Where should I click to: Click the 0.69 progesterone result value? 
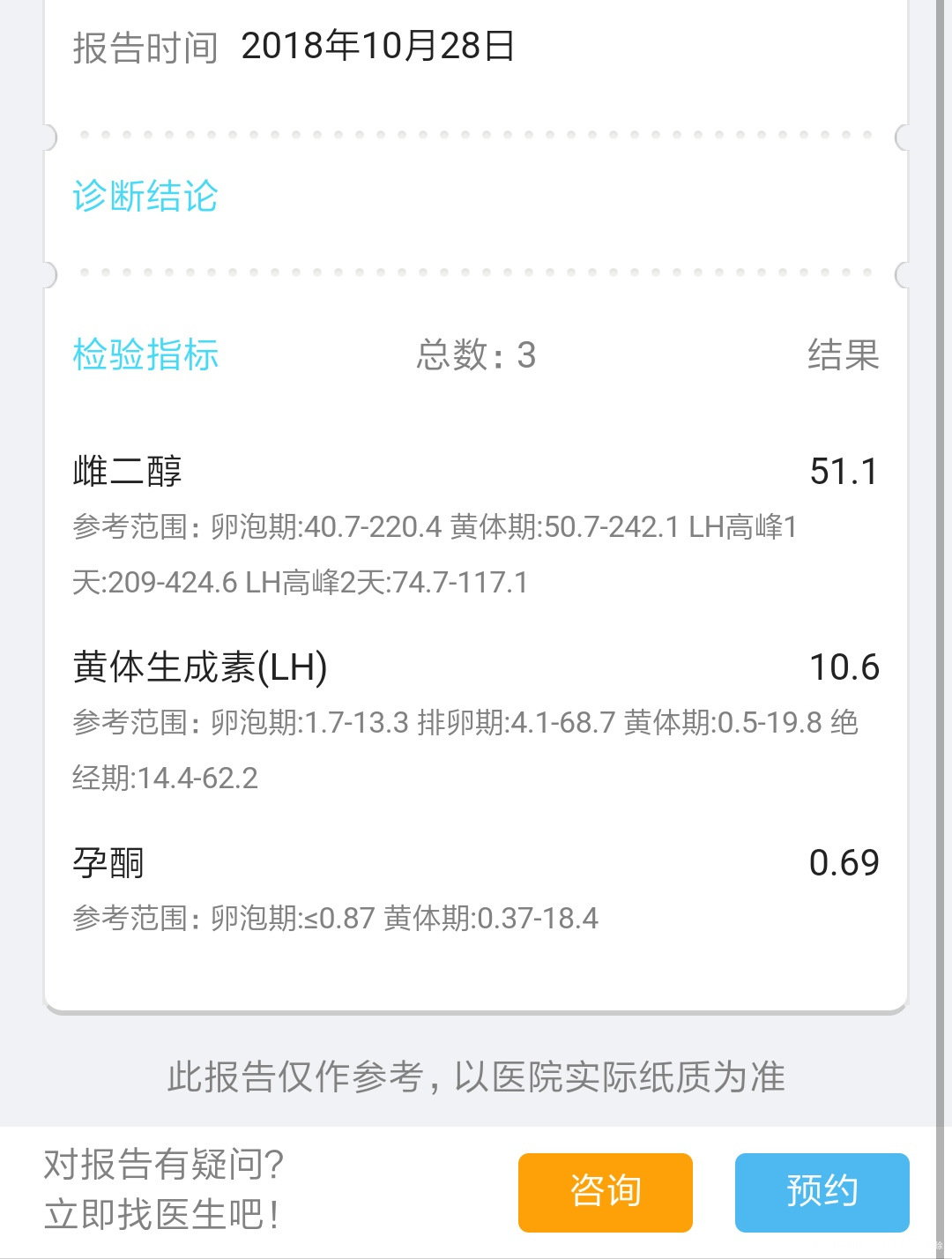click(844, 862)
